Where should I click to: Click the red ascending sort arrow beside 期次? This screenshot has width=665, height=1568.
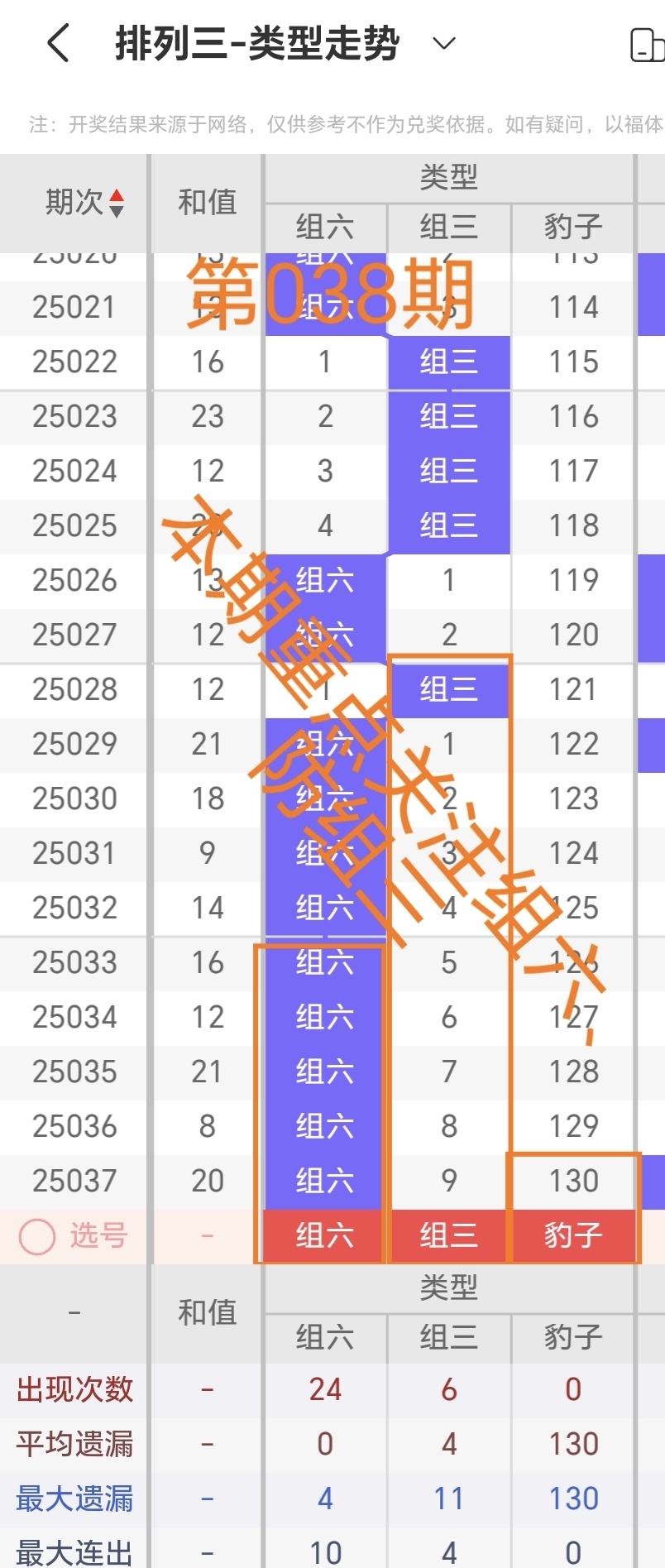pyautogui.click(x=117, y=196)
